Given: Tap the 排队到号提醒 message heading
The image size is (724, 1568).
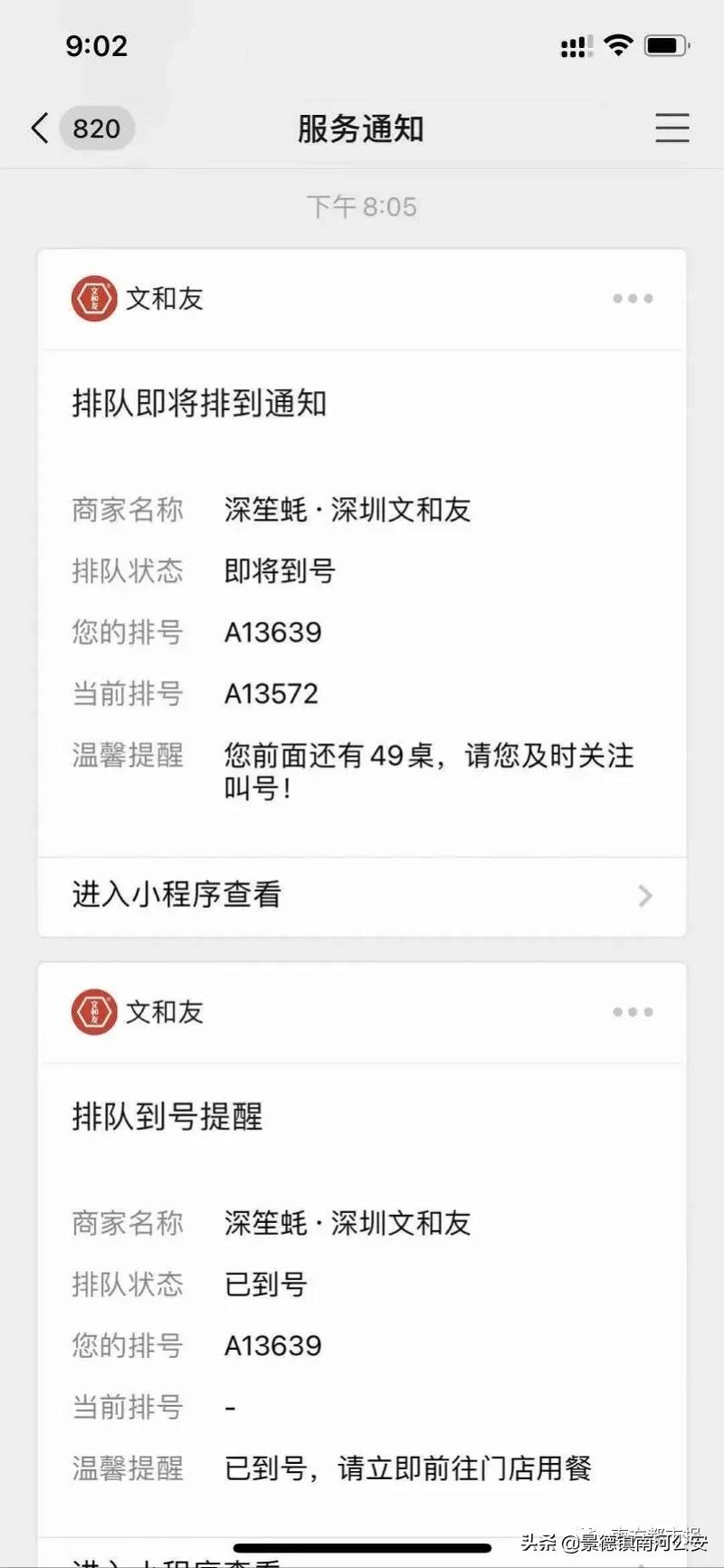Looking at the screenshot, I should (167, 1117).
